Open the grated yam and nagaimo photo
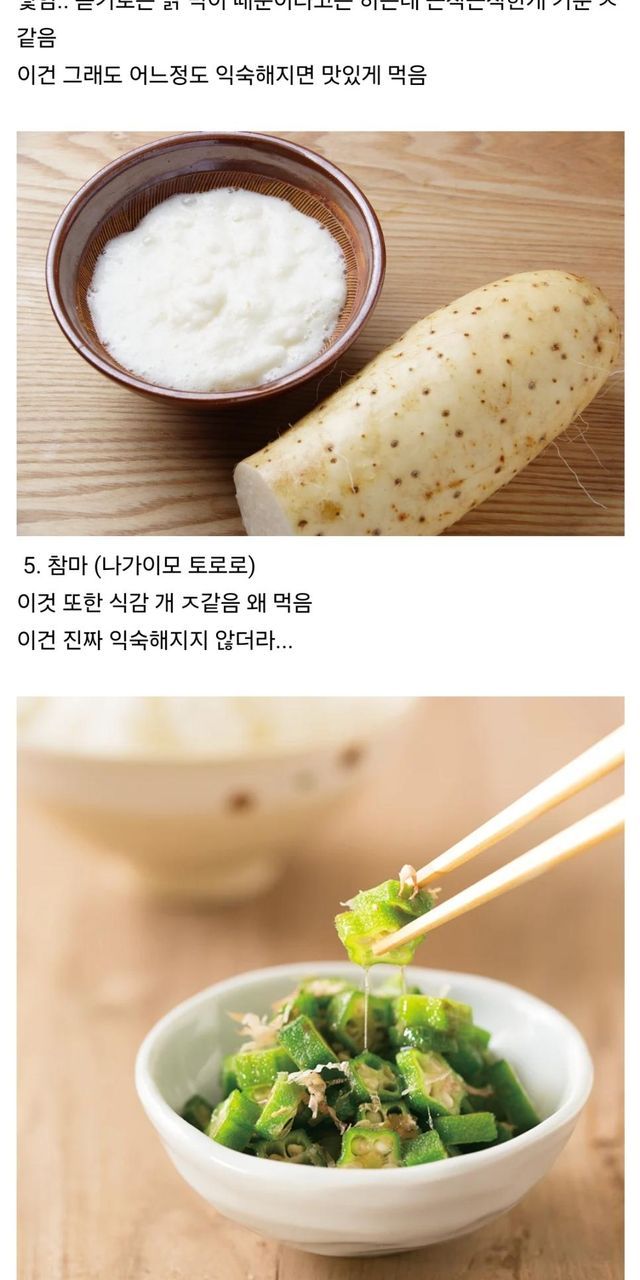Screen dimensions: 640x1280 320,333
